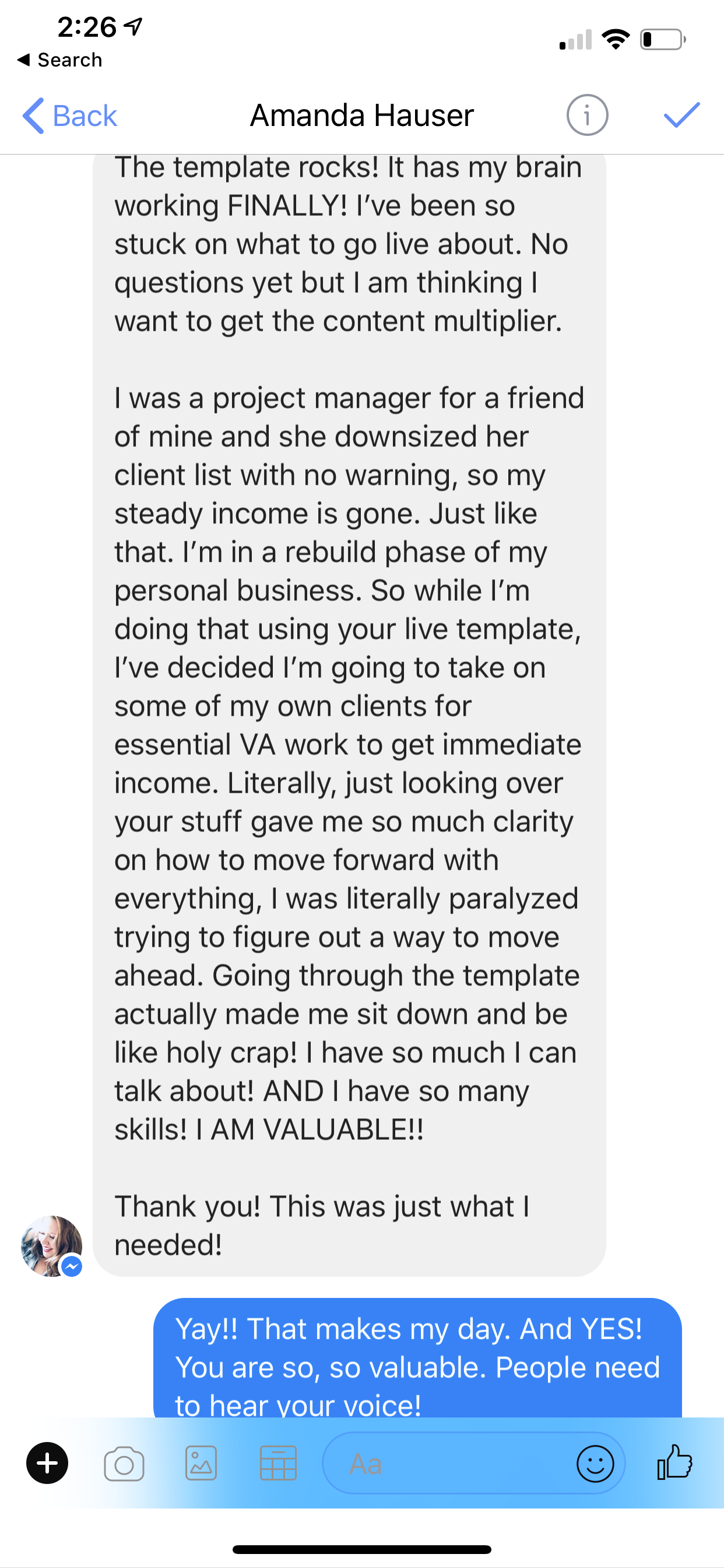Open the photo gallery picker
The width and height of the screenshot is (724, 1568).
pos(201,1464)
